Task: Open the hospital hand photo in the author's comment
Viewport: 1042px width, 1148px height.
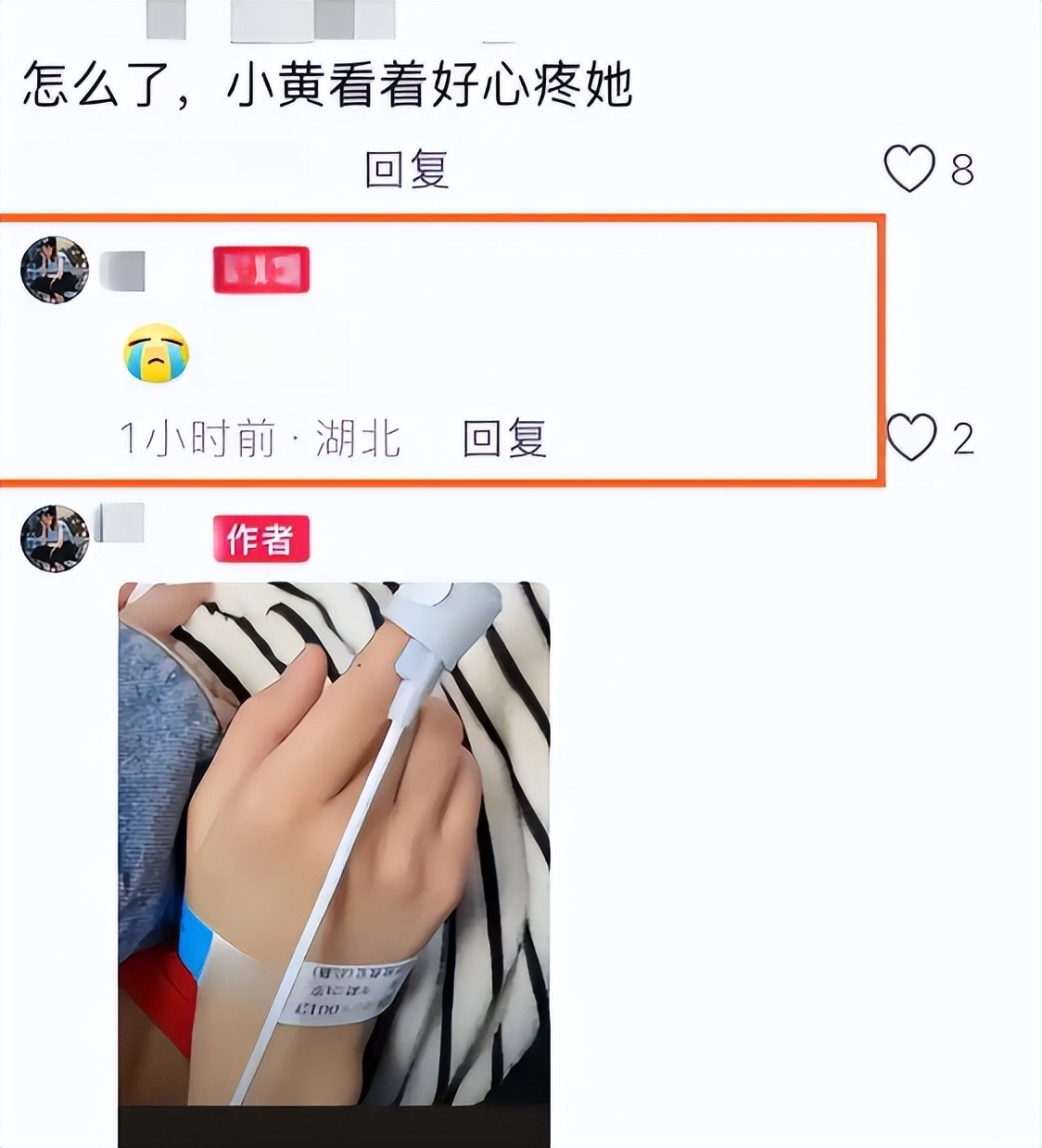Action: click(x=334, y=844)
